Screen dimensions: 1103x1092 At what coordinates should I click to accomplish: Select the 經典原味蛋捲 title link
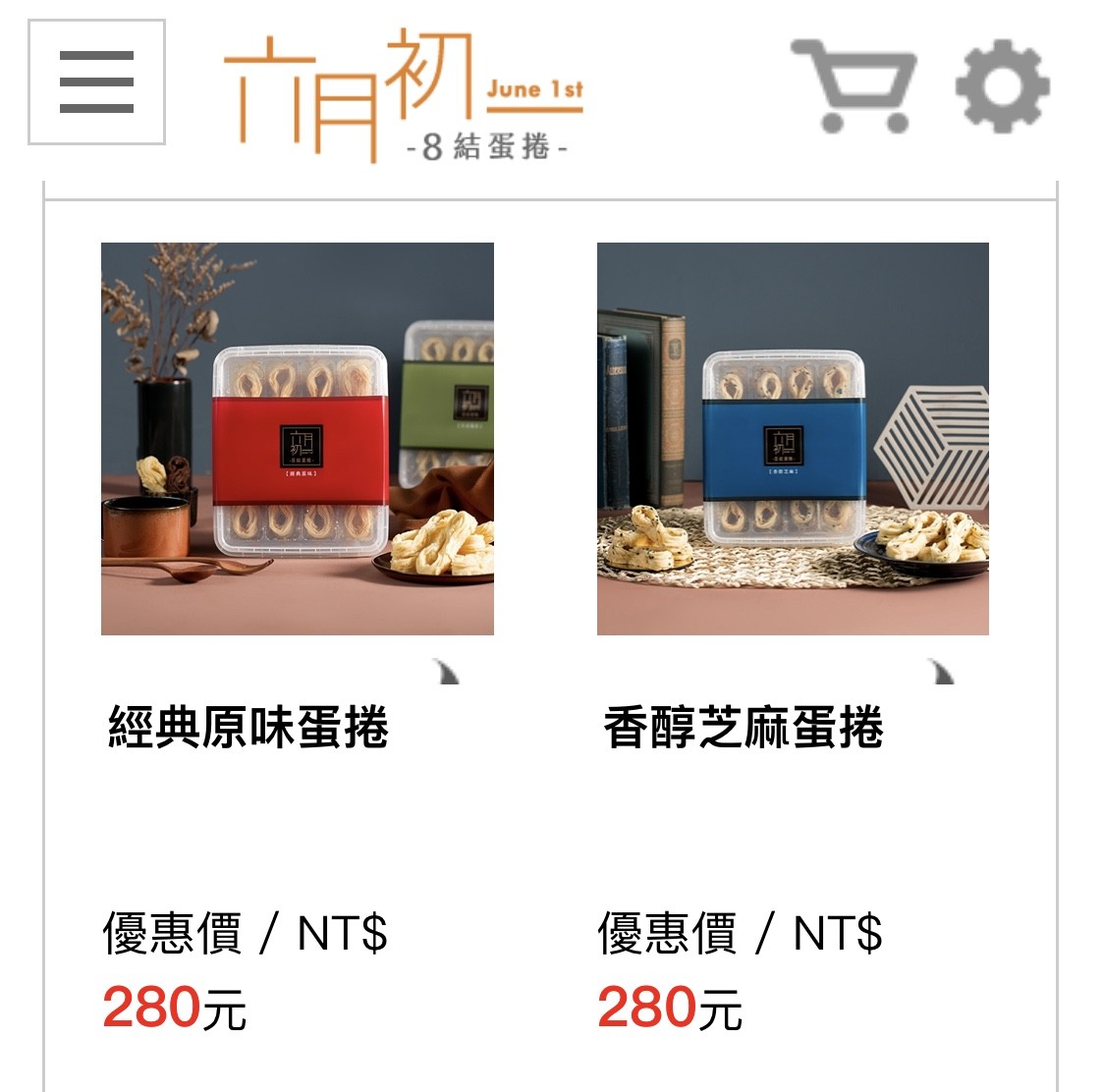[x=248, y=729]
